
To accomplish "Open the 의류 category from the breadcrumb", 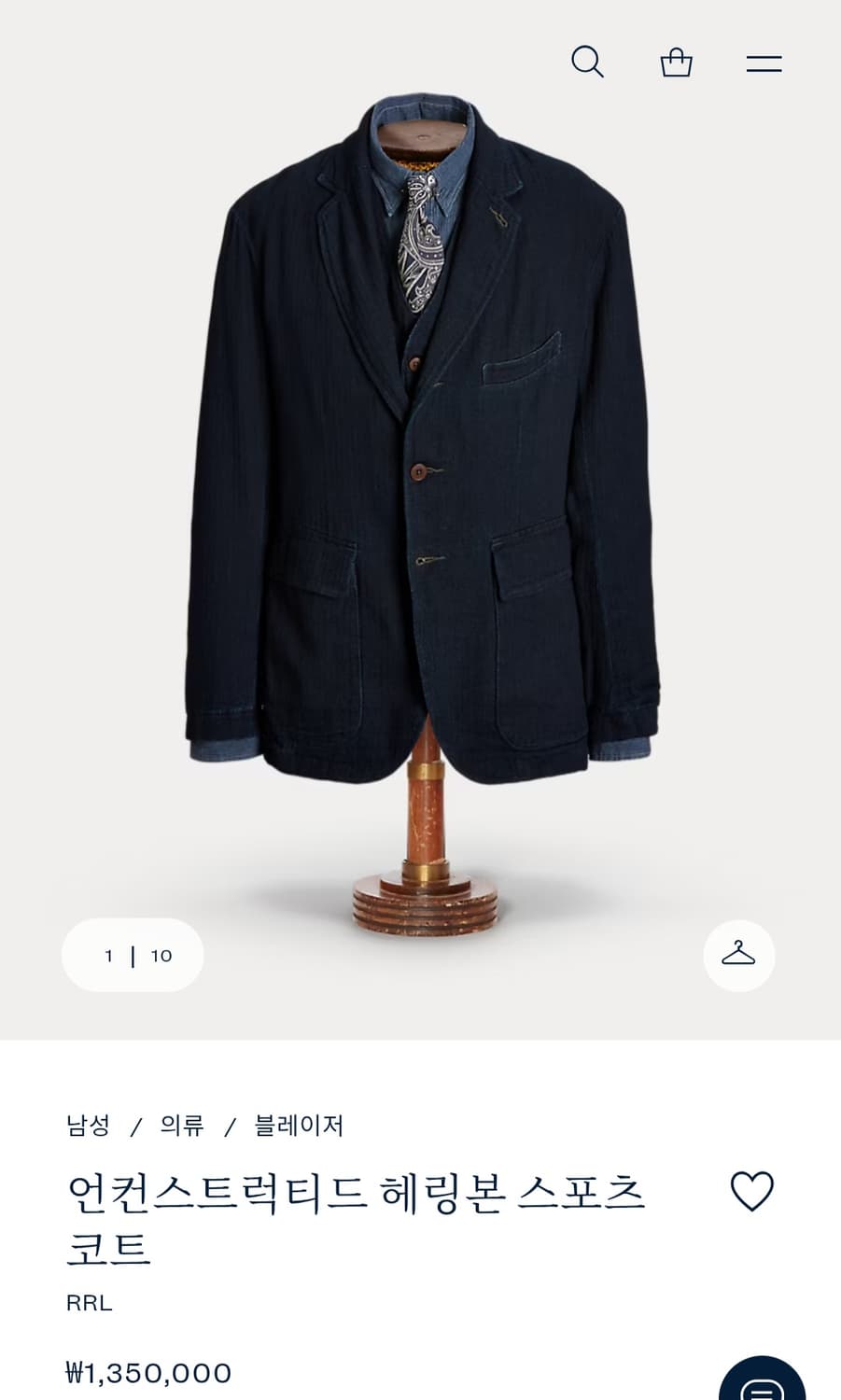I will [183, 1127].
